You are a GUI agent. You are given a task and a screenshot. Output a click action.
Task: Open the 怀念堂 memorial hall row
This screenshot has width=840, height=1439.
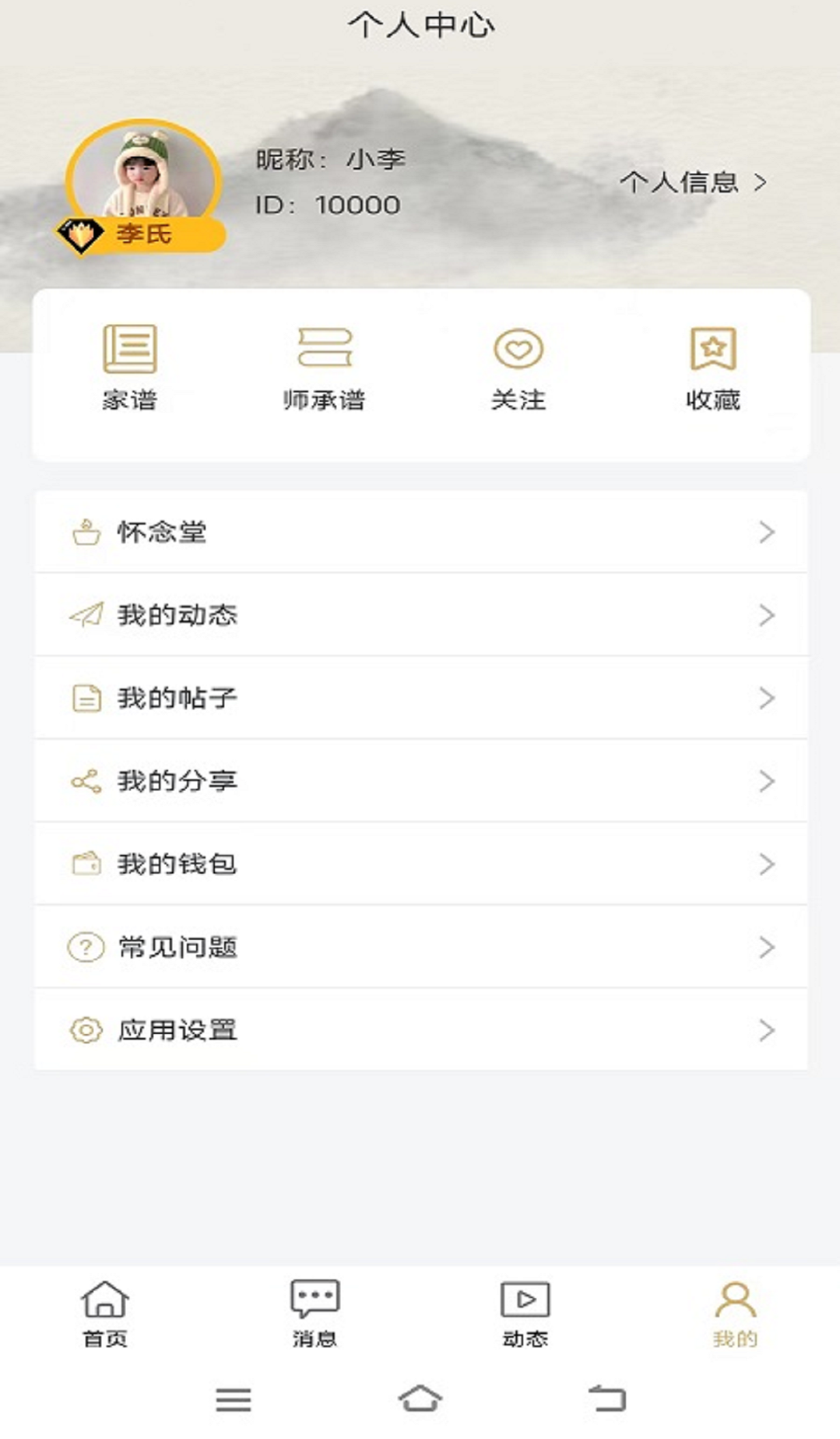click(420, 533)
